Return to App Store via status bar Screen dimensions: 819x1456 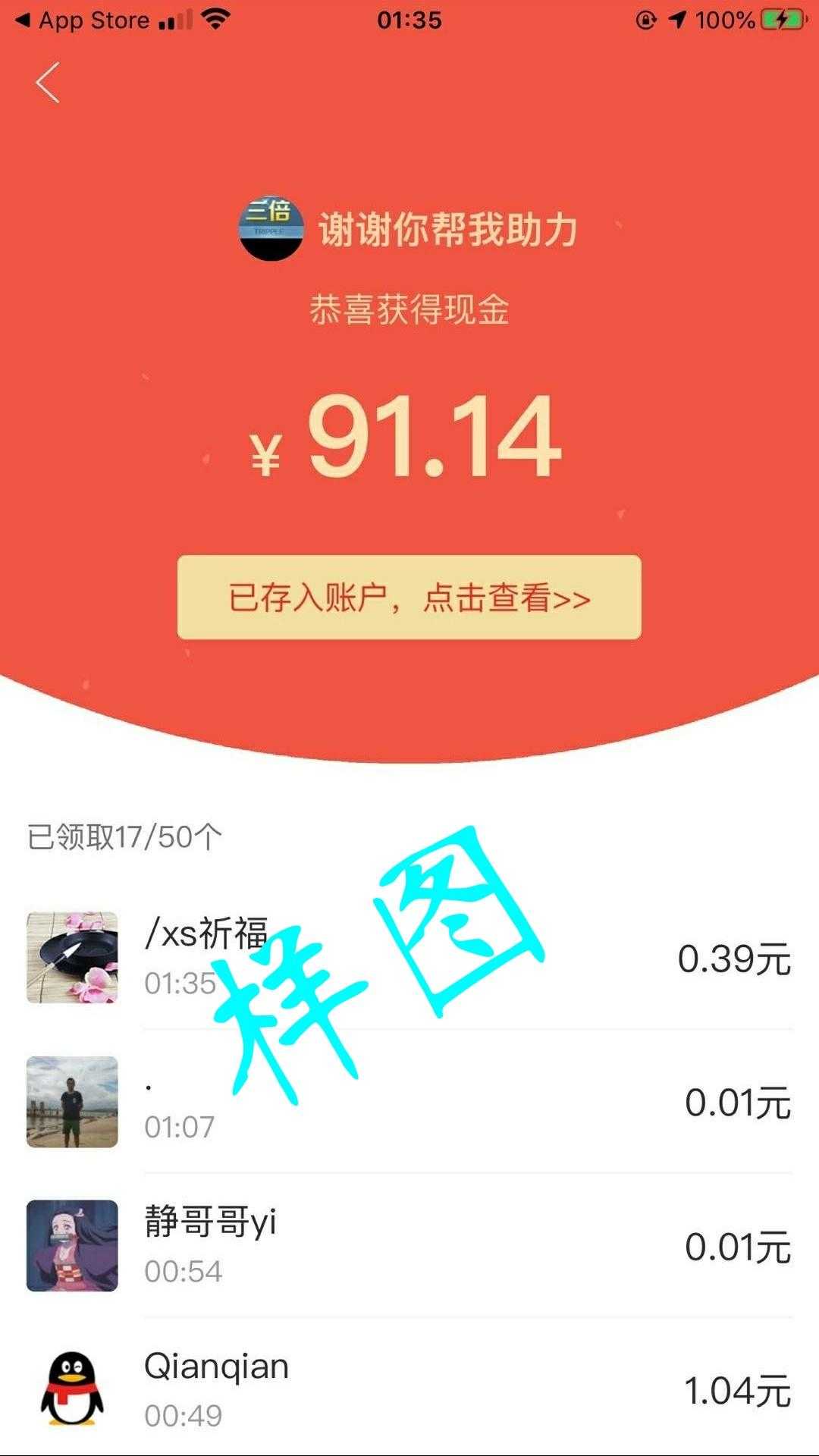[x=83, y=20]
